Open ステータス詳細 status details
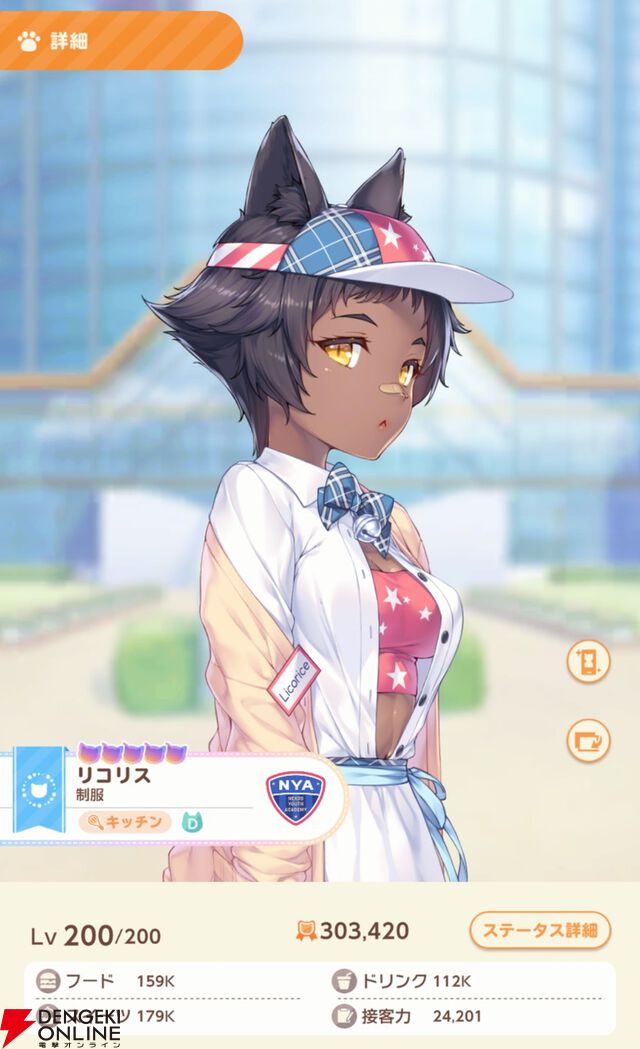The height and width of the screenshot is (1049, 640). pos(539,930)
